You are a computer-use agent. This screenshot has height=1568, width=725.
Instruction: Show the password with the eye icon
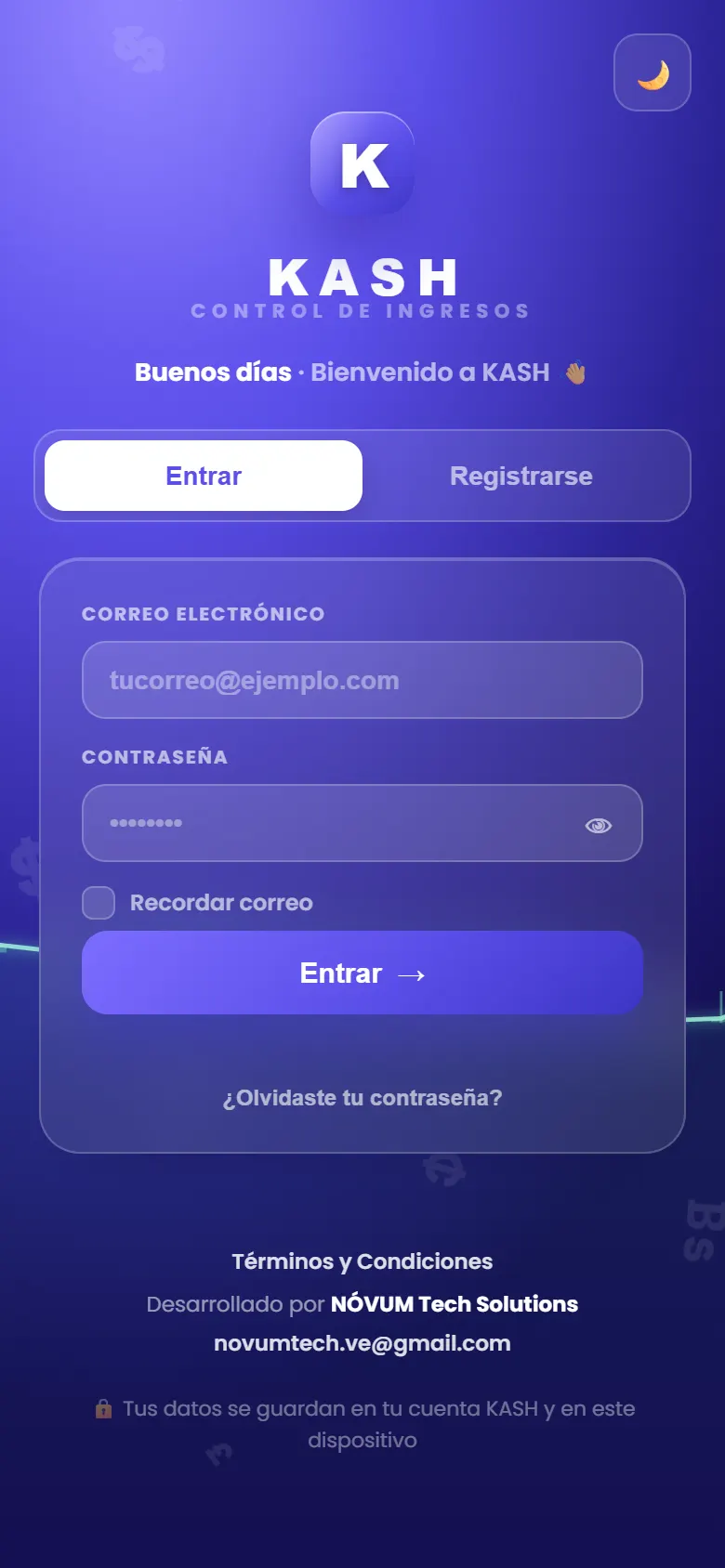pos(599,825)
